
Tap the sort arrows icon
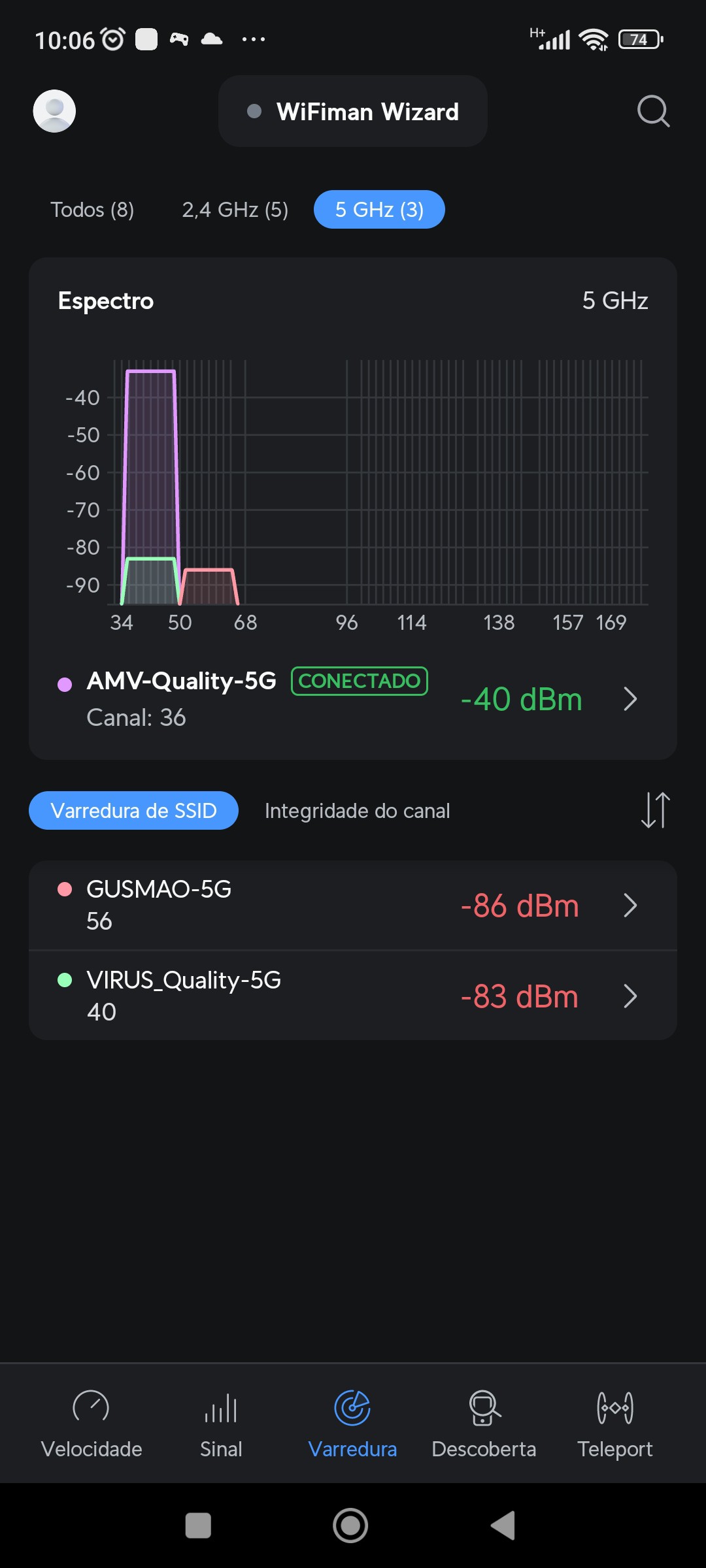tap(655, 810)
